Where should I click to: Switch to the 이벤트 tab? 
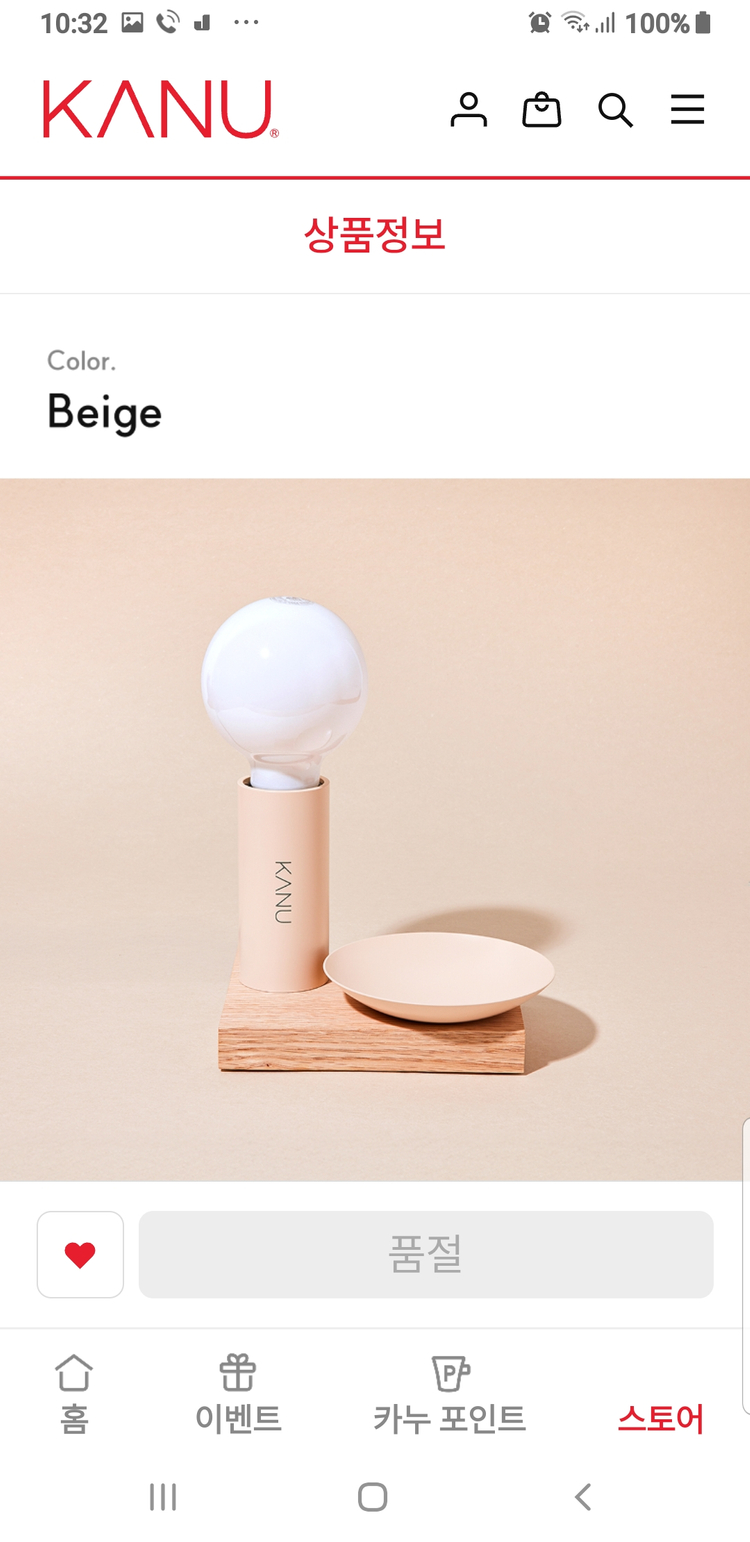click(x=238, y=1394)
